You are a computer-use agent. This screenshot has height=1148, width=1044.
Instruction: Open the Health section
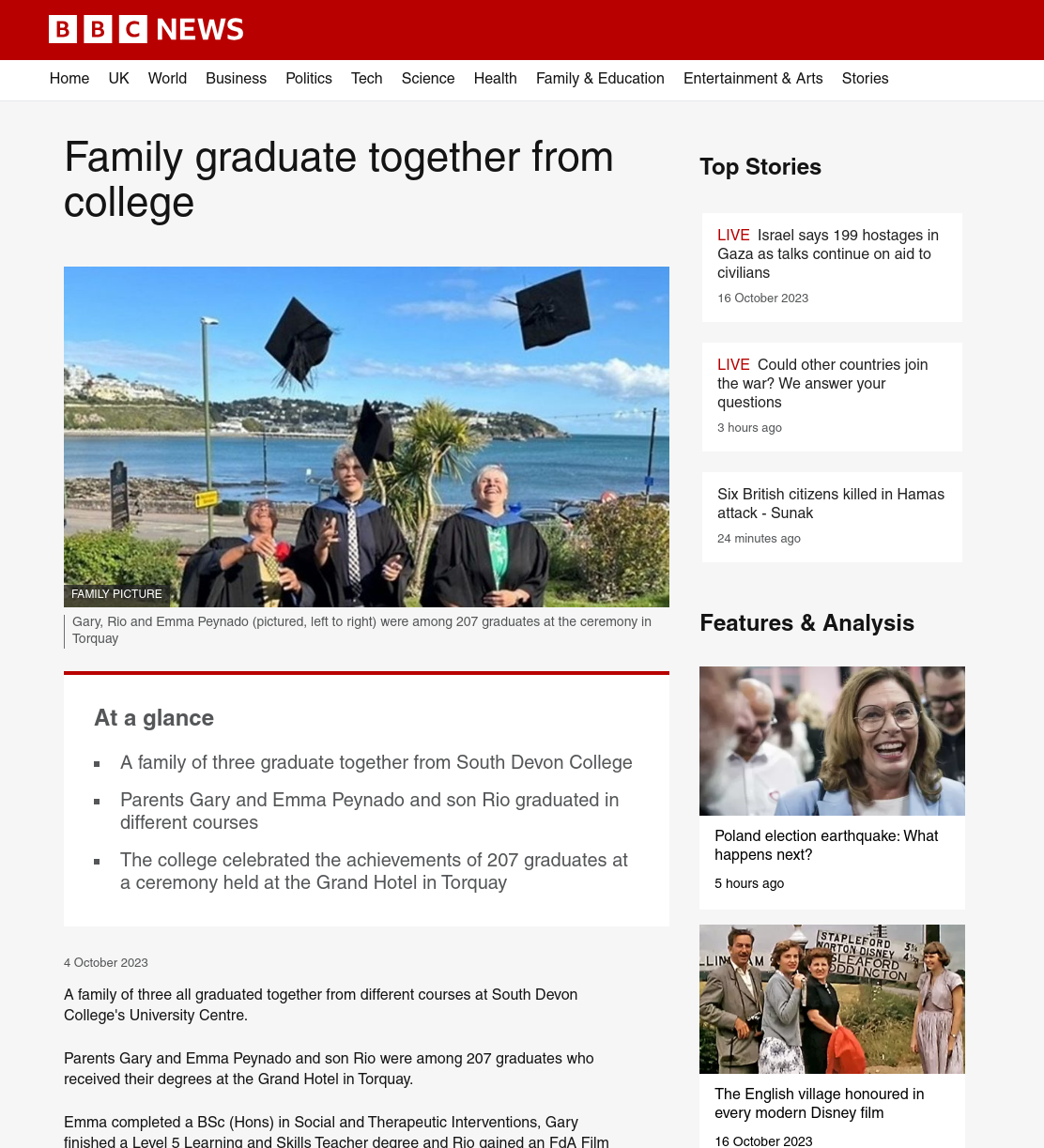click(x=496, y=79)
